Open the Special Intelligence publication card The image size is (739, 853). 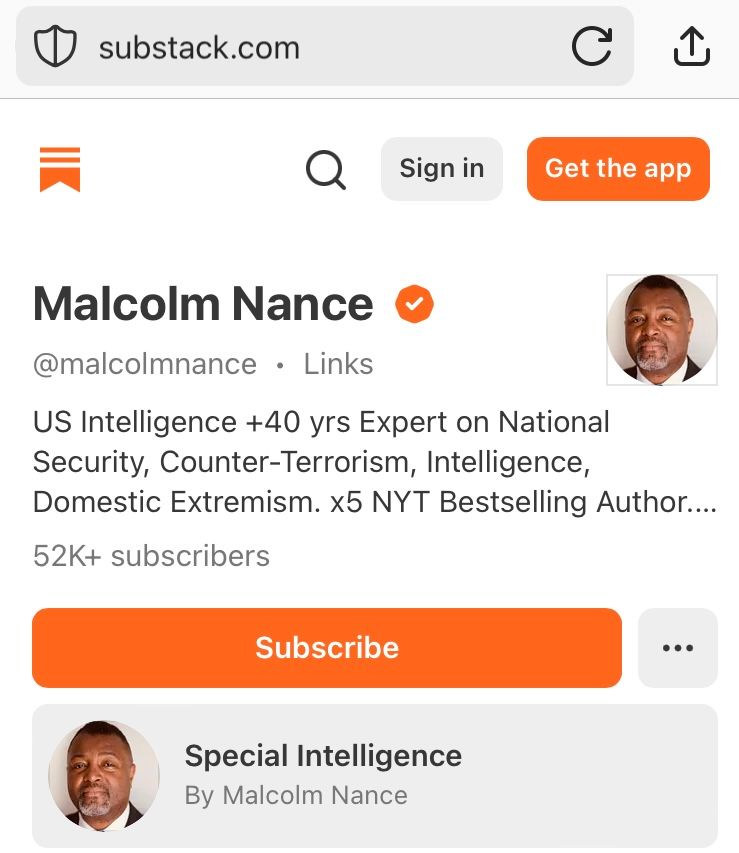pyautogui.click(x=374, y=775)
